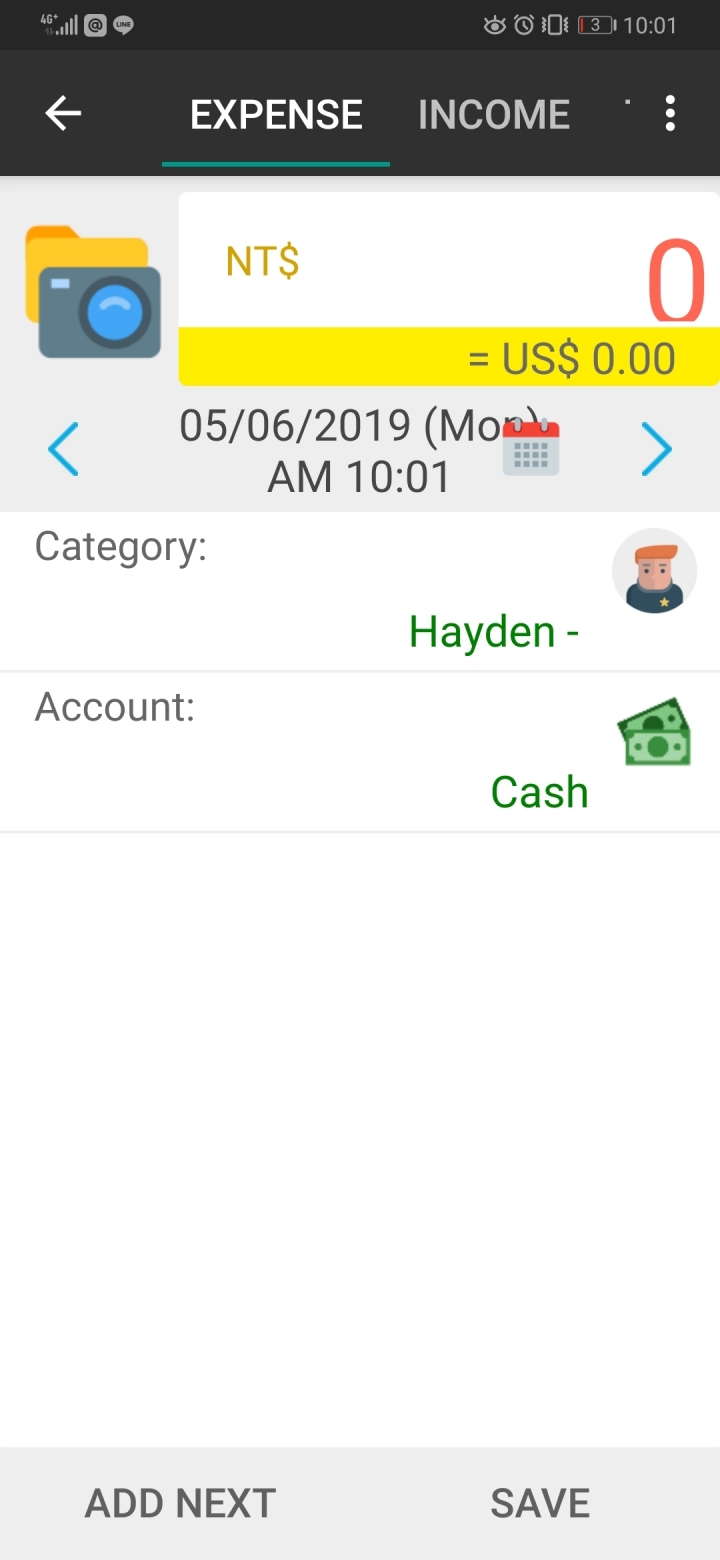The height and width of the screenshot is (1560, 720).
Task: Select the EXPENSE tab
Action: tap(276, 115)
